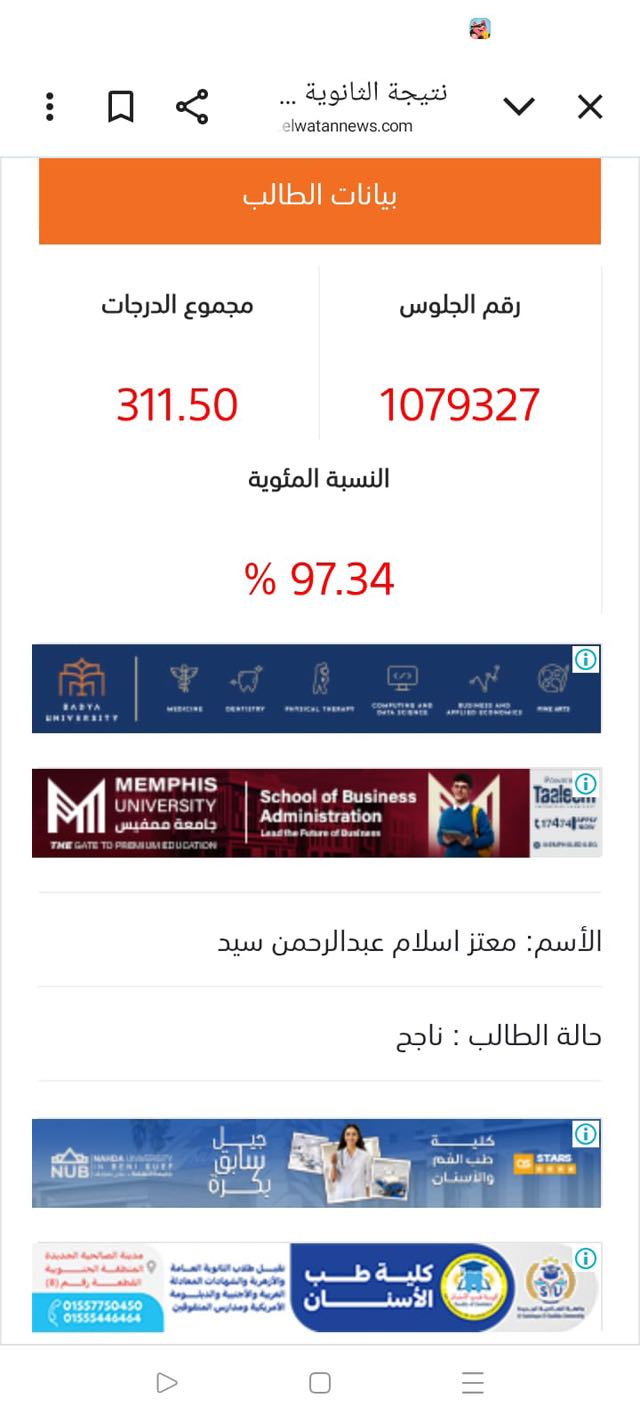Minimize the browser tab with the chevron

coord(519,107)
